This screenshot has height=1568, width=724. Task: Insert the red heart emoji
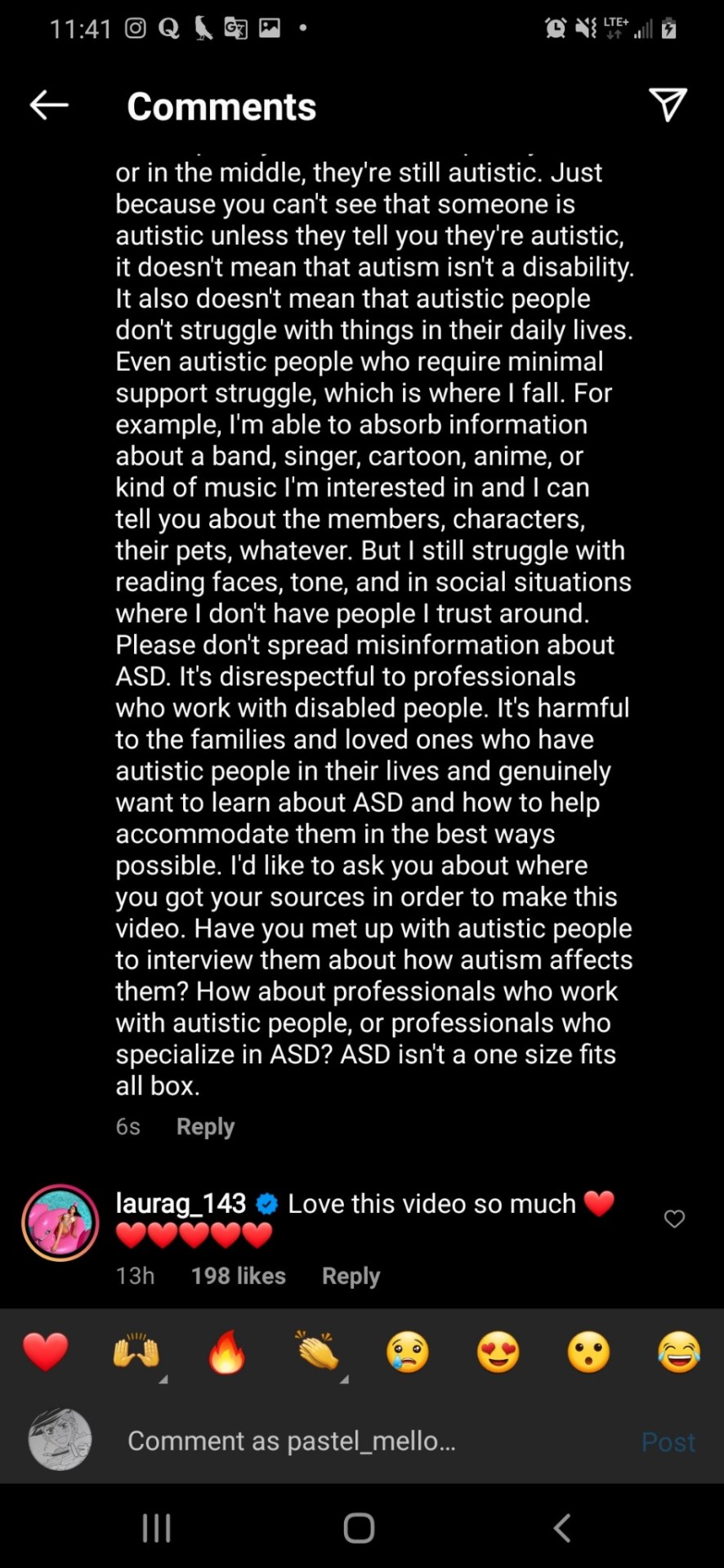[46, 1352]
